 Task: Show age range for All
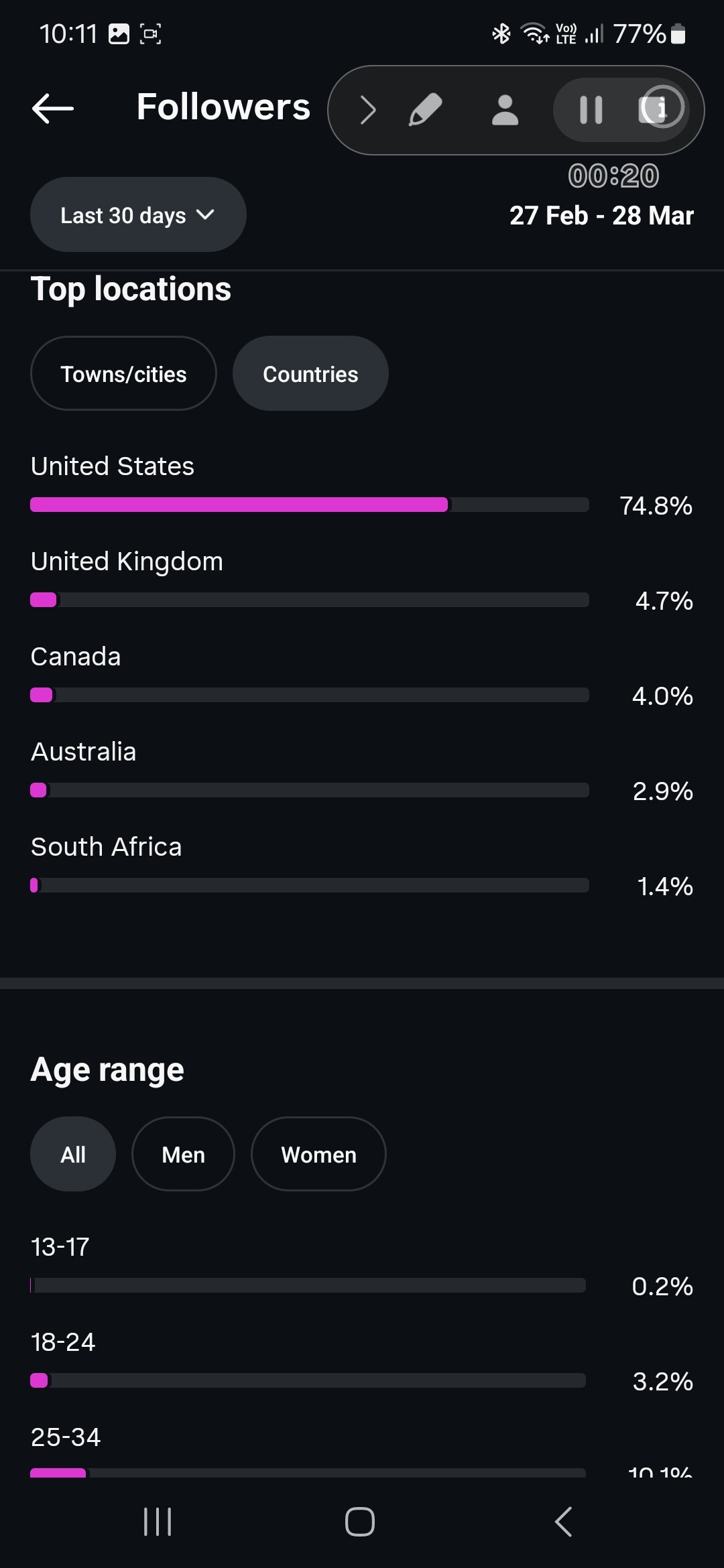coord(73,1155)
